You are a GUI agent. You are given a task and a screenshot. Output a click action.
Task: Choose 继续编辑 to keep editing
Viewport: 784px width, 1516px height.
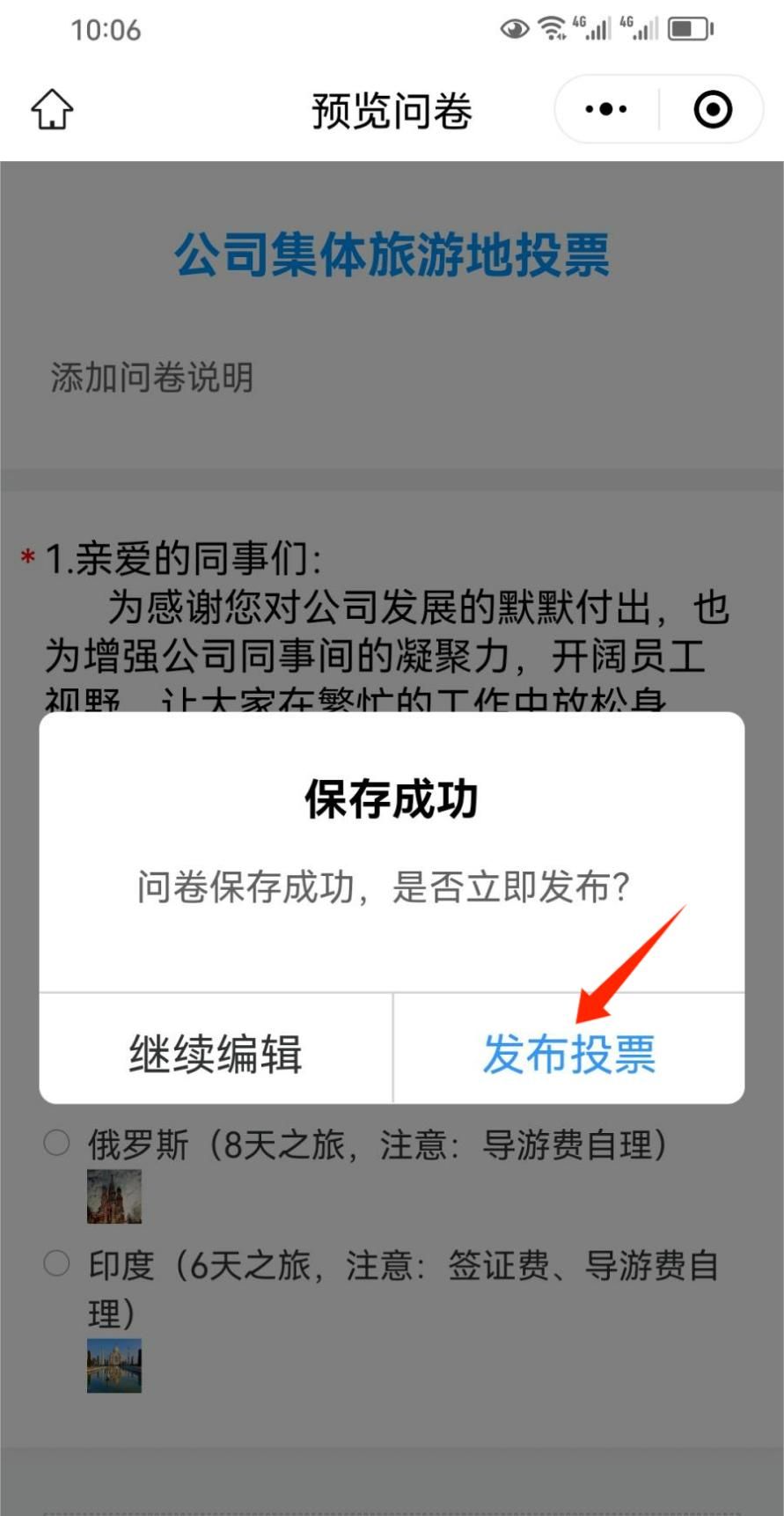pyautogui.click(x=216, y=1052)
